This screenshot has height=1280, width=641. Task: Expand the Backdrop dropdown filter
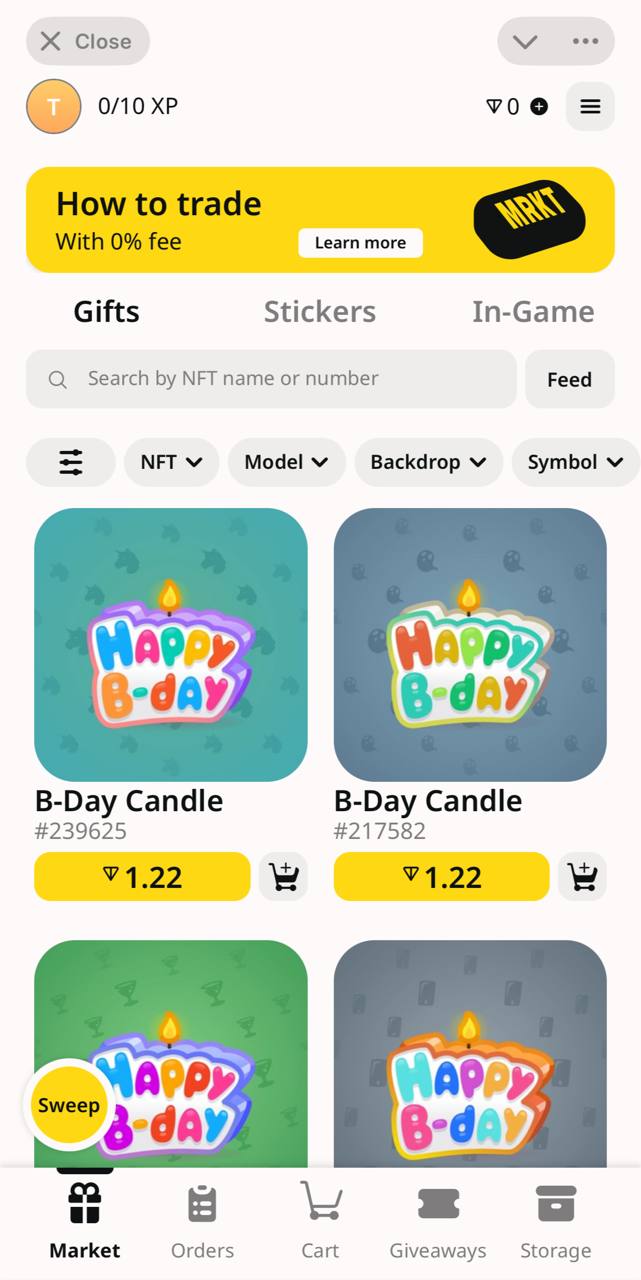pyautogui.click(x=428, y=462)
